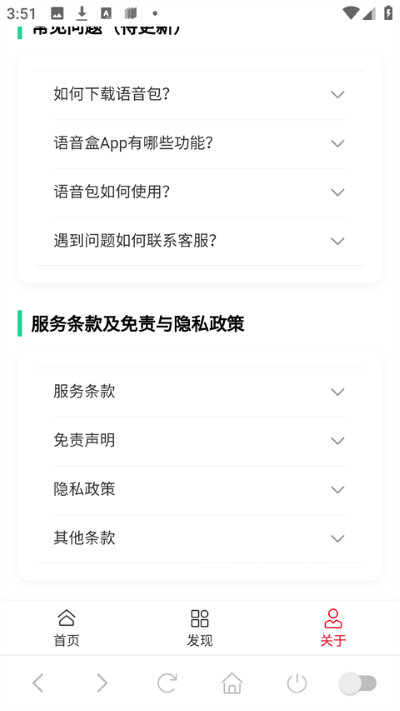Switch to the 首页 tab
Screen dimensions: 400x711
click(67, 628)
